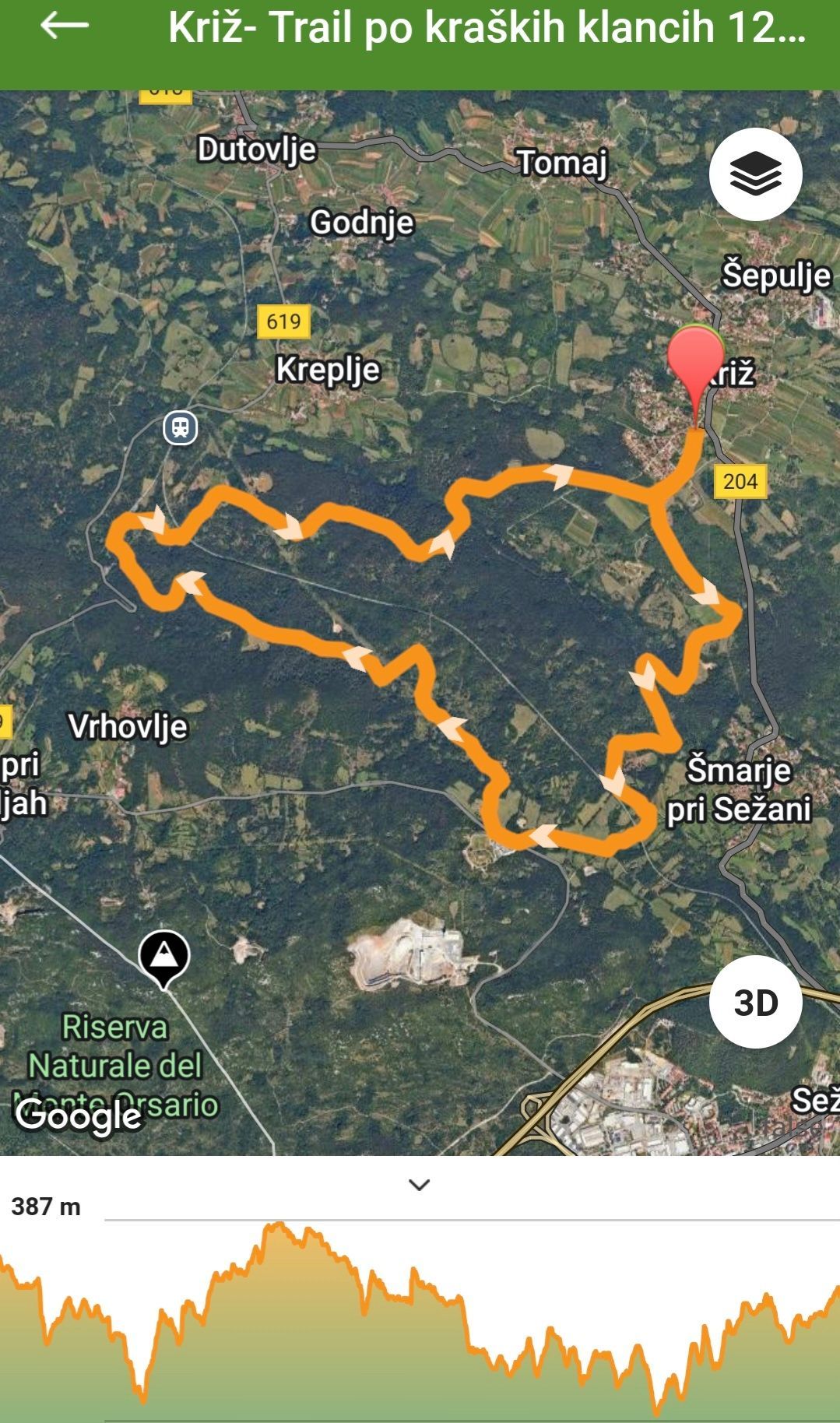Image resolution: width=840 pixels, height=1423 pixels.
Task: Switch the map to 3D view
Action: pos(755,1002)
